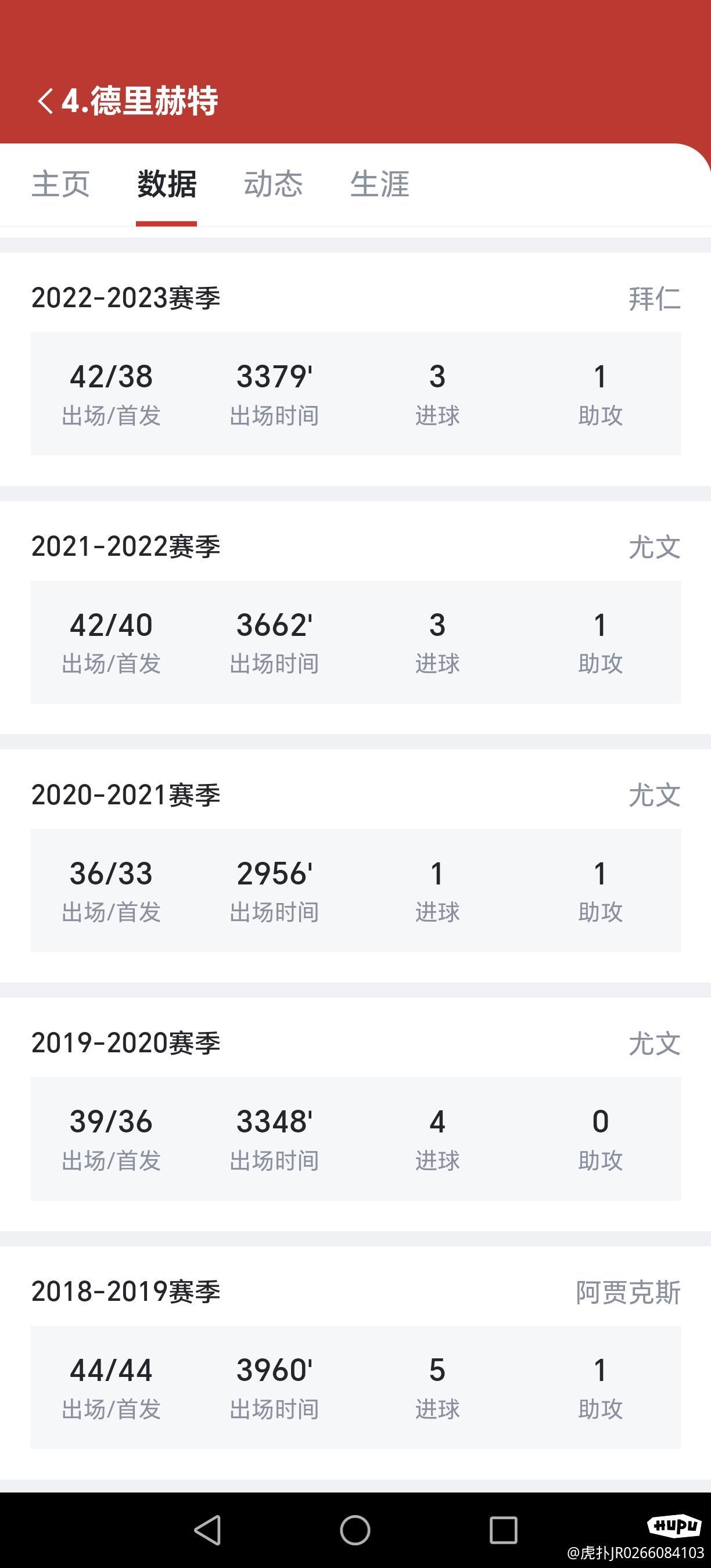This screenshot has width=711, height=1568.
Task: Switch to the 生涯 tab
Action: [x=380, y=184]
